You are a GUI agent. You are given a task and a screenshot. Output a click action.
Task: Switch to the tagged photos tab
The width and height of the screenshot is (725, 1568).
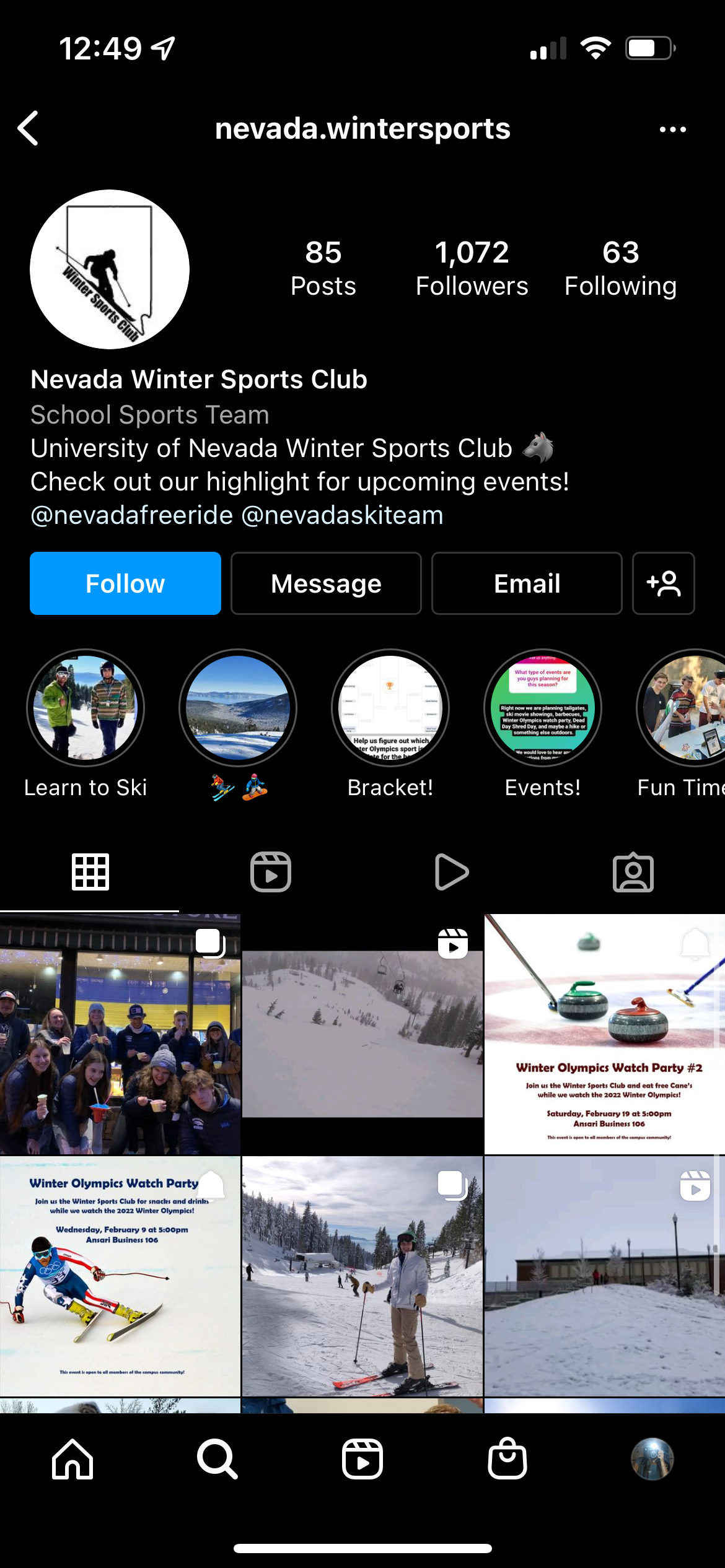633,872
